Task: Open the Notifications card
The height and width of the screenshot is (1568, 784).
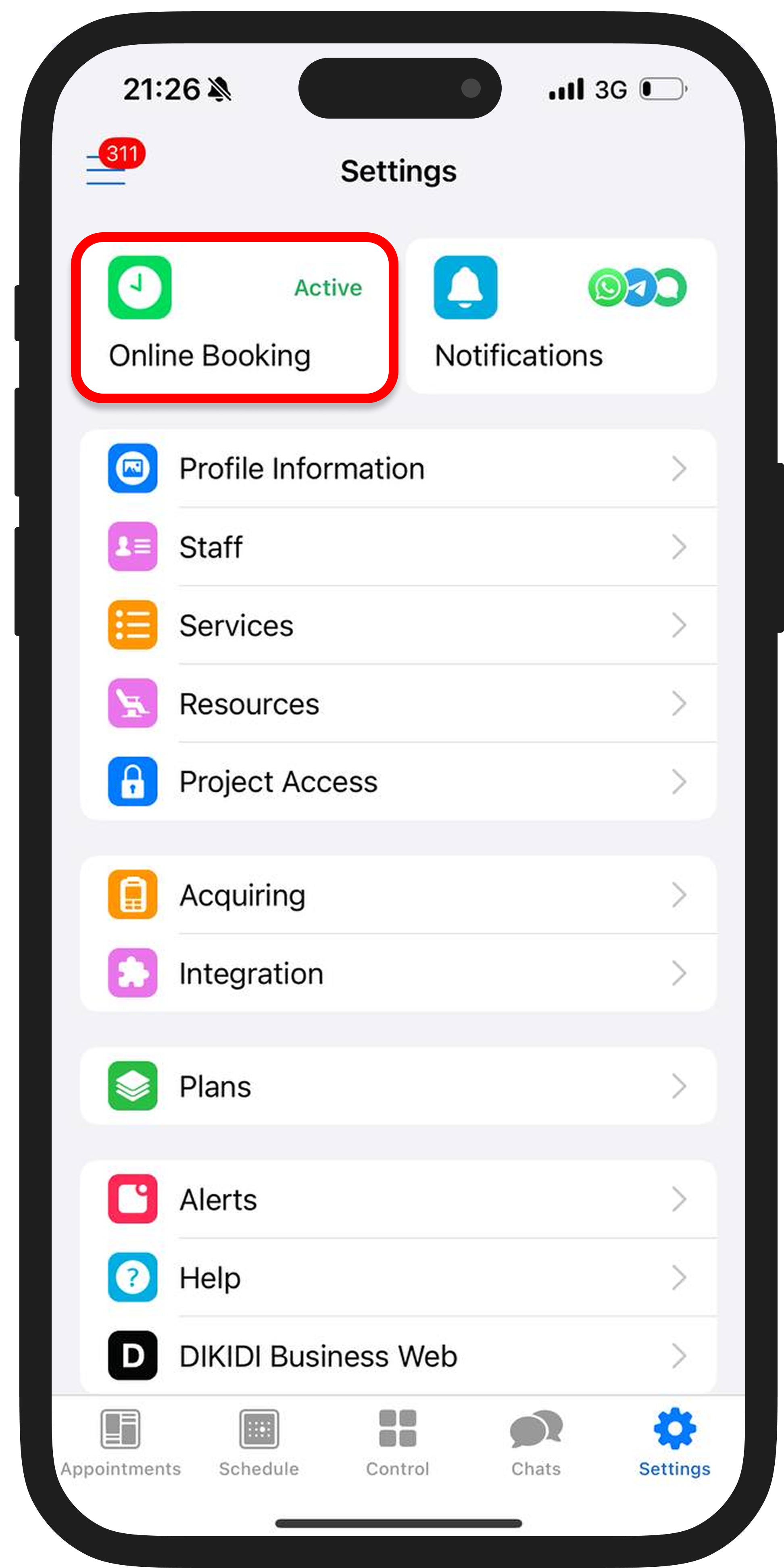Action: click(x=561, y=316)
